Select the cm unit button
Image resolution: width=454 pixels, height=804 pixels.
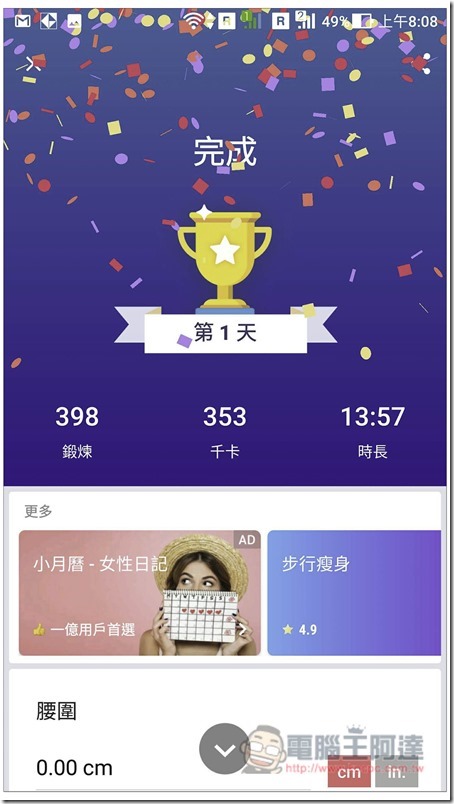(x=349, y=772)
